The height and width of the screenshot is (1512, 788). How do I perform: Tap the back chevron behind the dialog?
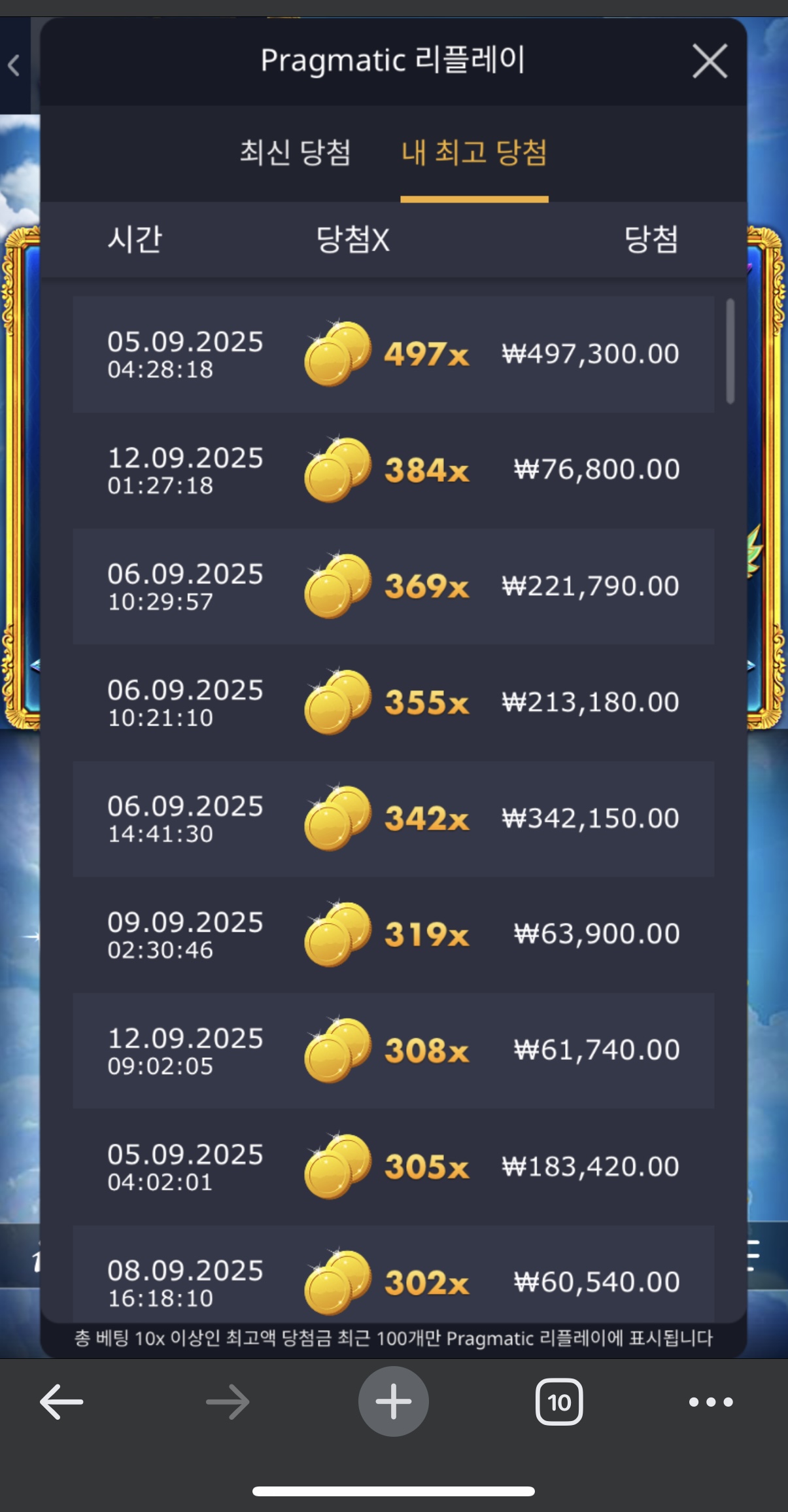tap(14, 65)
